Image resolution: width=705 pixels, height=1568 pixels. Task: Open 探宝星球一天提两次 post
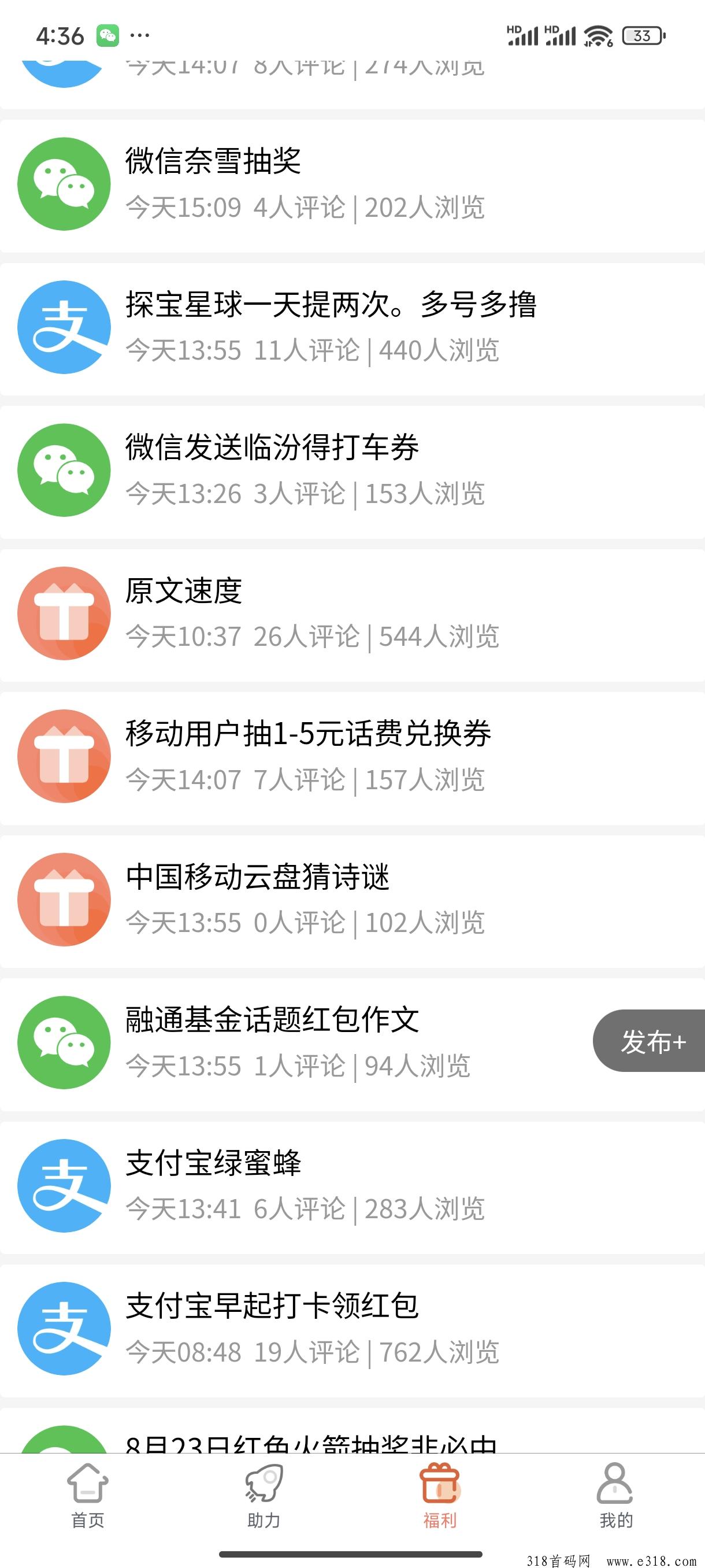click(352, 329)
